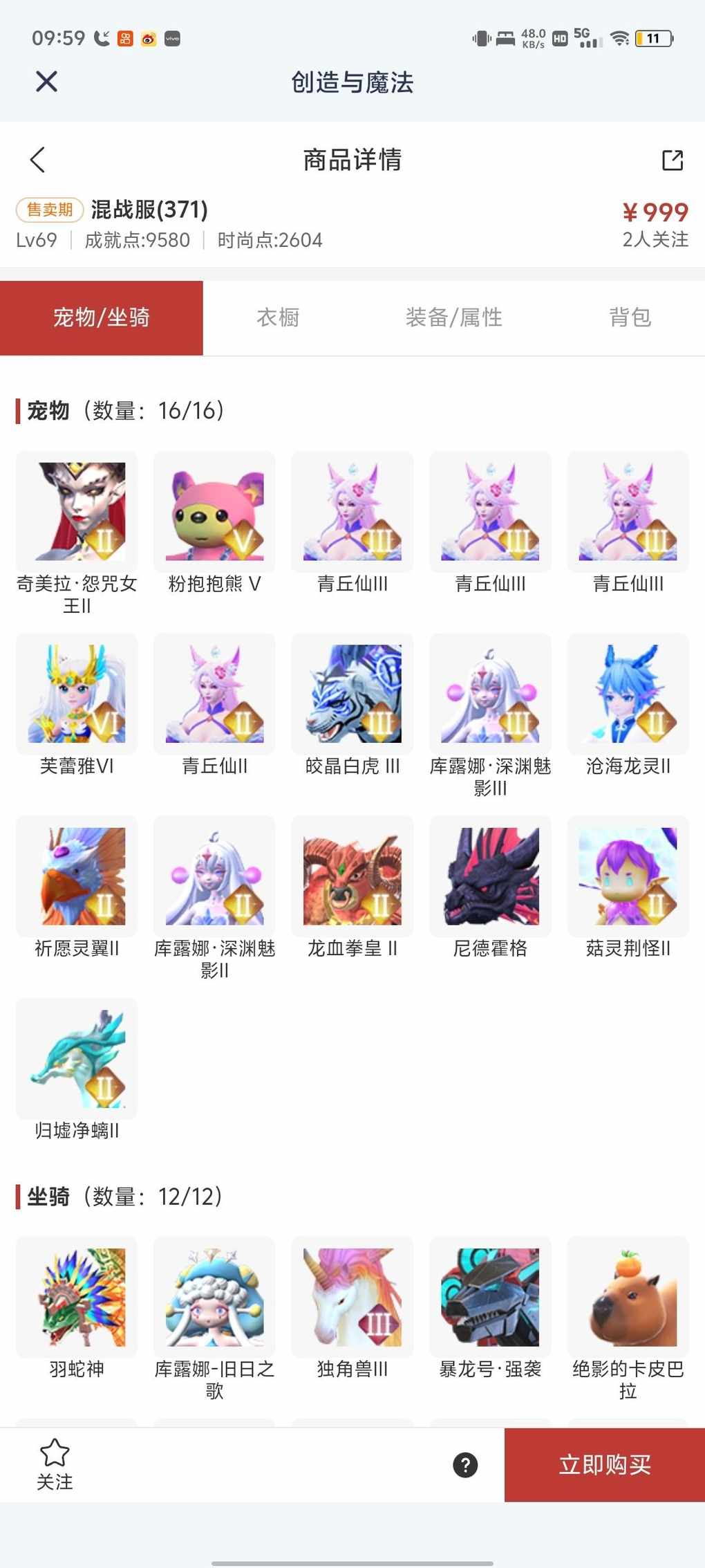Switch to the 衣橱 tab
The height and width of the screenshot is (1568, 705).
click(x=278, y=317)
